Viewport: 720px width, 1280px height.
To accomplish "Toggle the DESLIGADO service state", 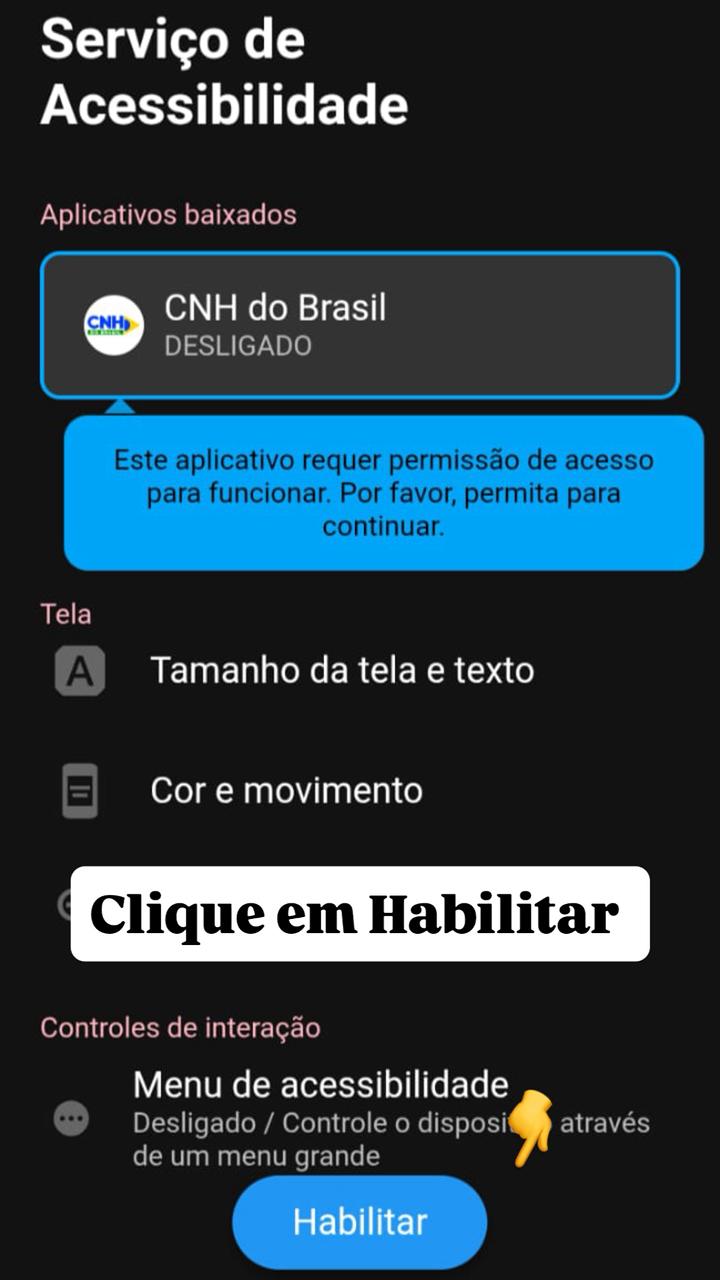I will click(360, 324).
